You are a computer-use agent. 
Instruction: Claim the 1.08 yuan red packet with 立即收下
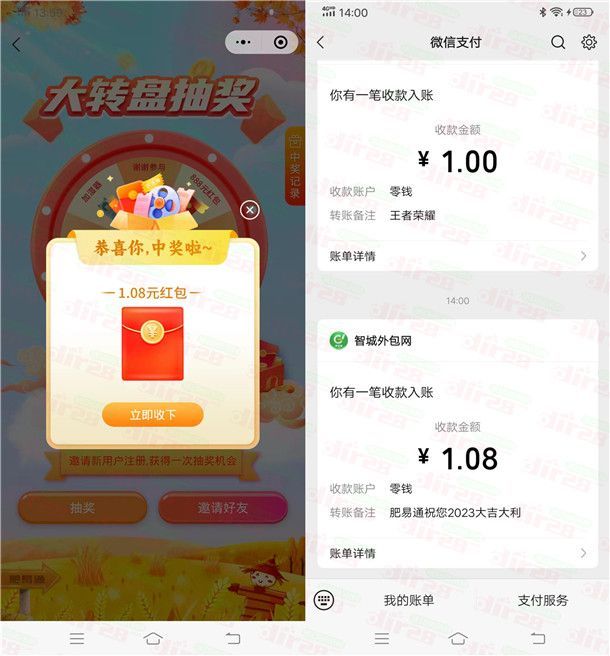pos(152,415)
